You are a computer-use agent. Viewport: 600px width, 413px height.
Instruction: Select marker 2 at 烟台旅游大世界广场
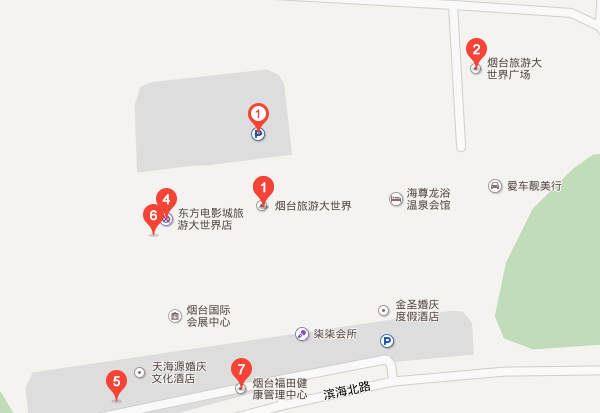click(x=476, y=49)
